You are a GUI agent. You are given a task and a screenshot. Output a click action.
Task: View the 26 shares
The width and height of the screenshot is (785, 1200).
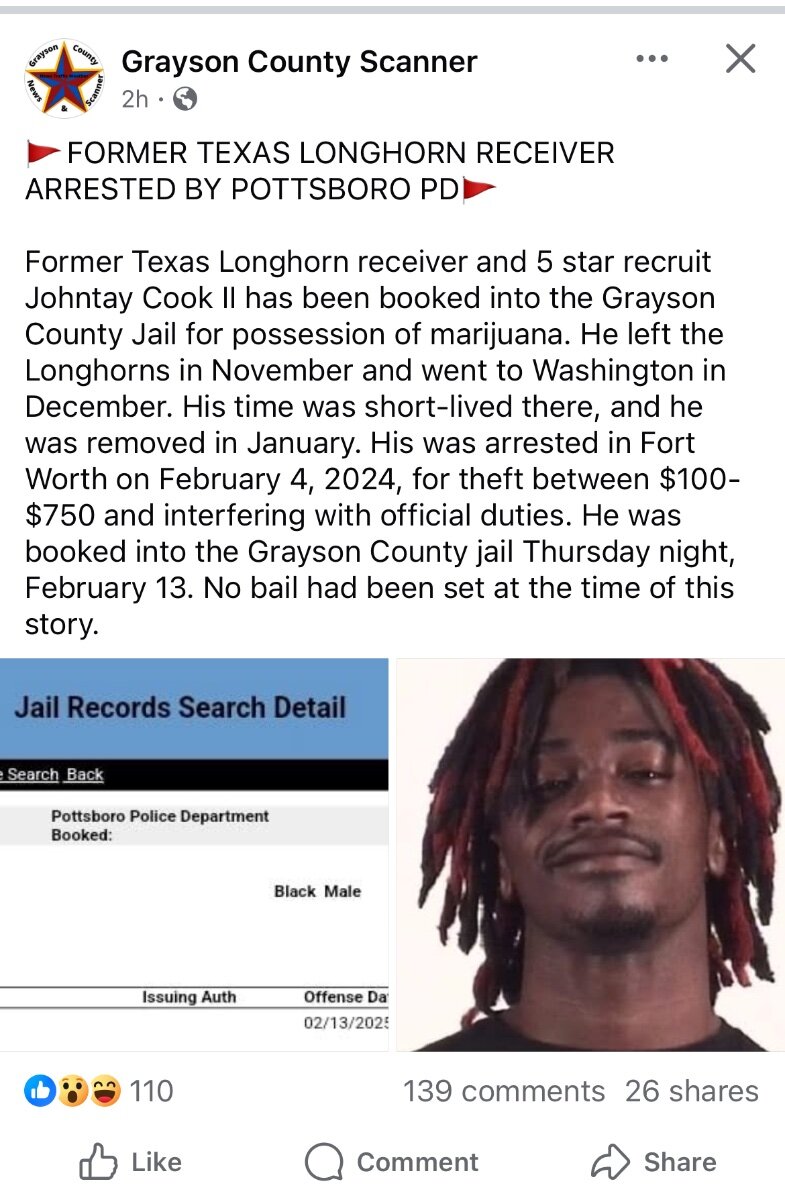coord(692,1091)
